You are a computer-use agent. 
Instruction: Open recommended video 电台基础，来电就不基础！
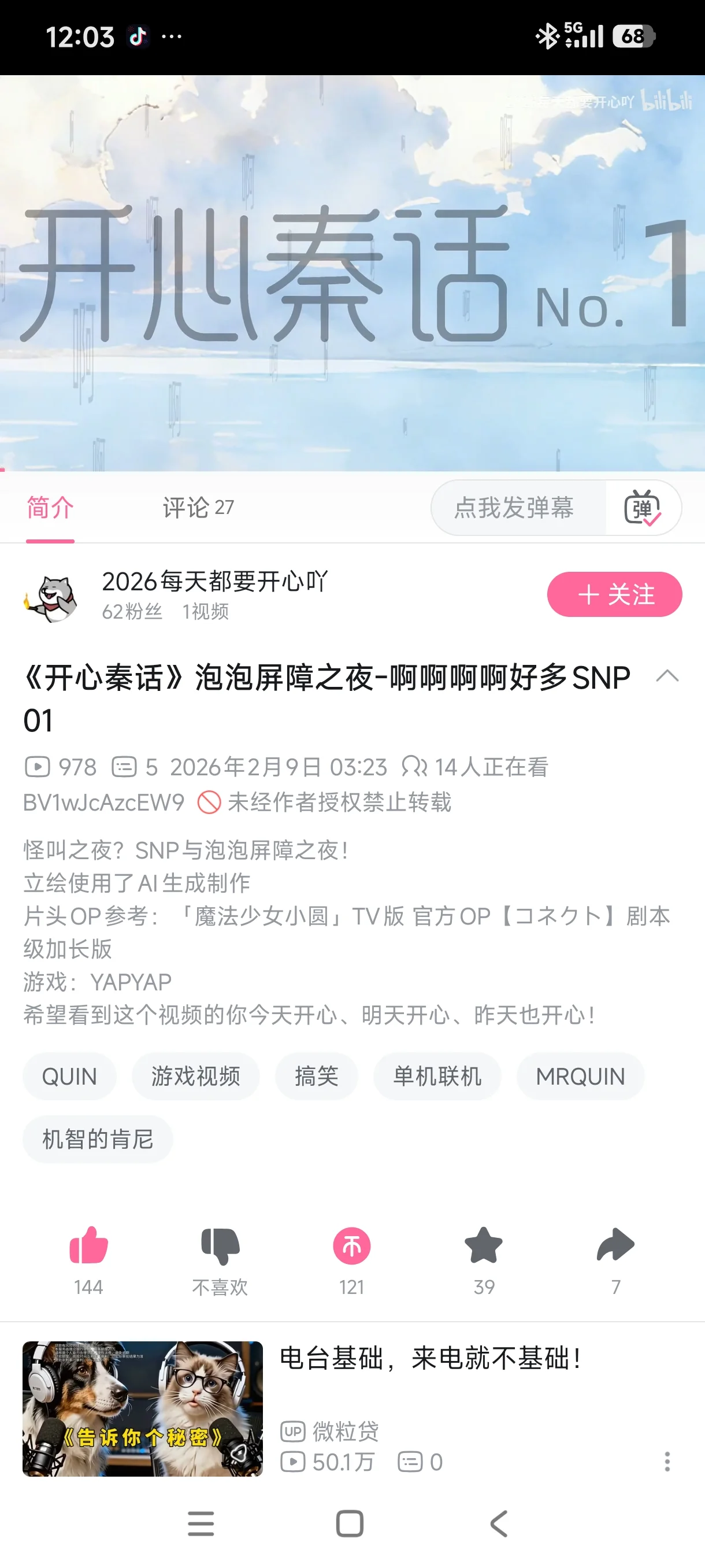click(430, 1358)
